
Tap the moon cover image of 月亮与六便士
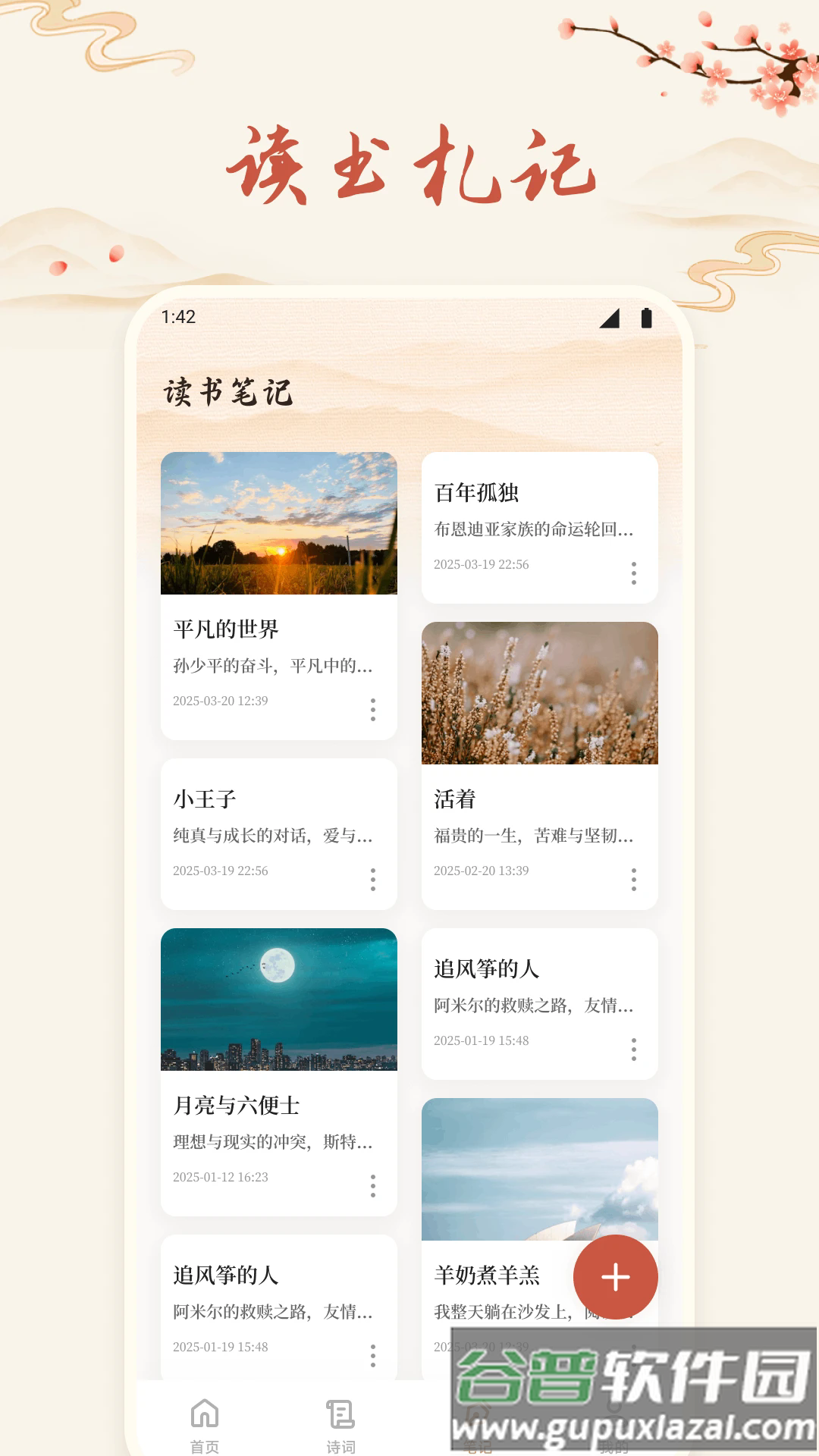point(278,1003)
